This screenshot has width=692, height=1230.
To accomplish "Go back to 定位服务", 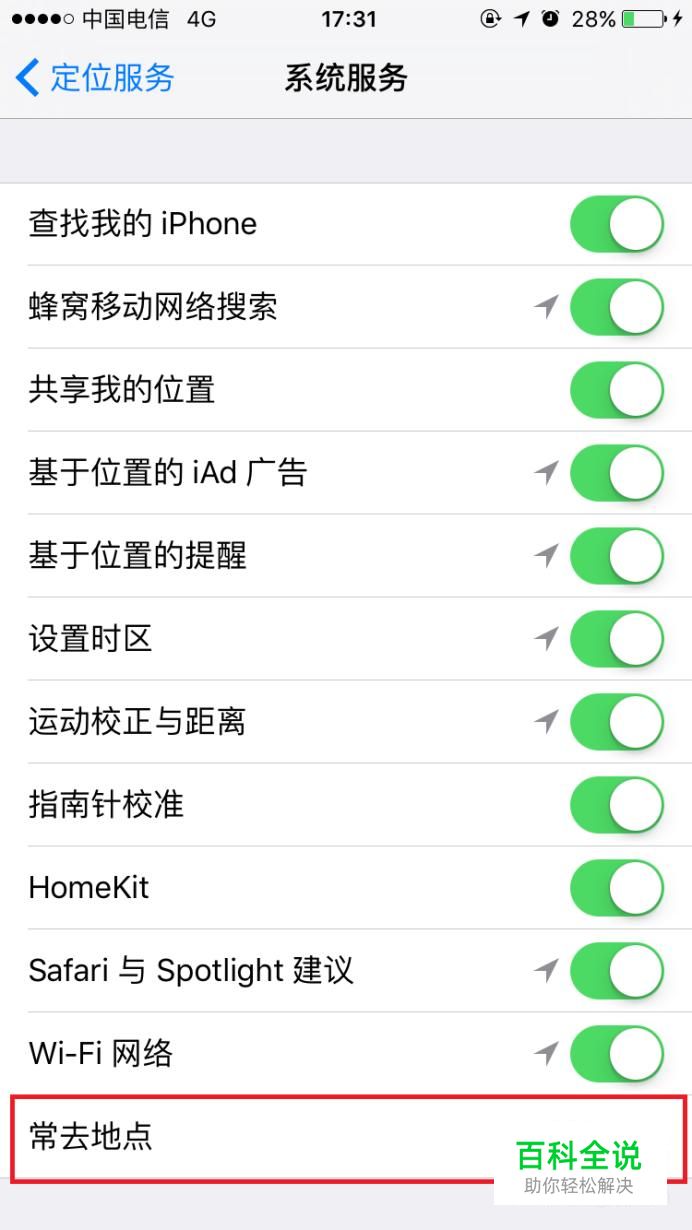I will tap(95, 77).
